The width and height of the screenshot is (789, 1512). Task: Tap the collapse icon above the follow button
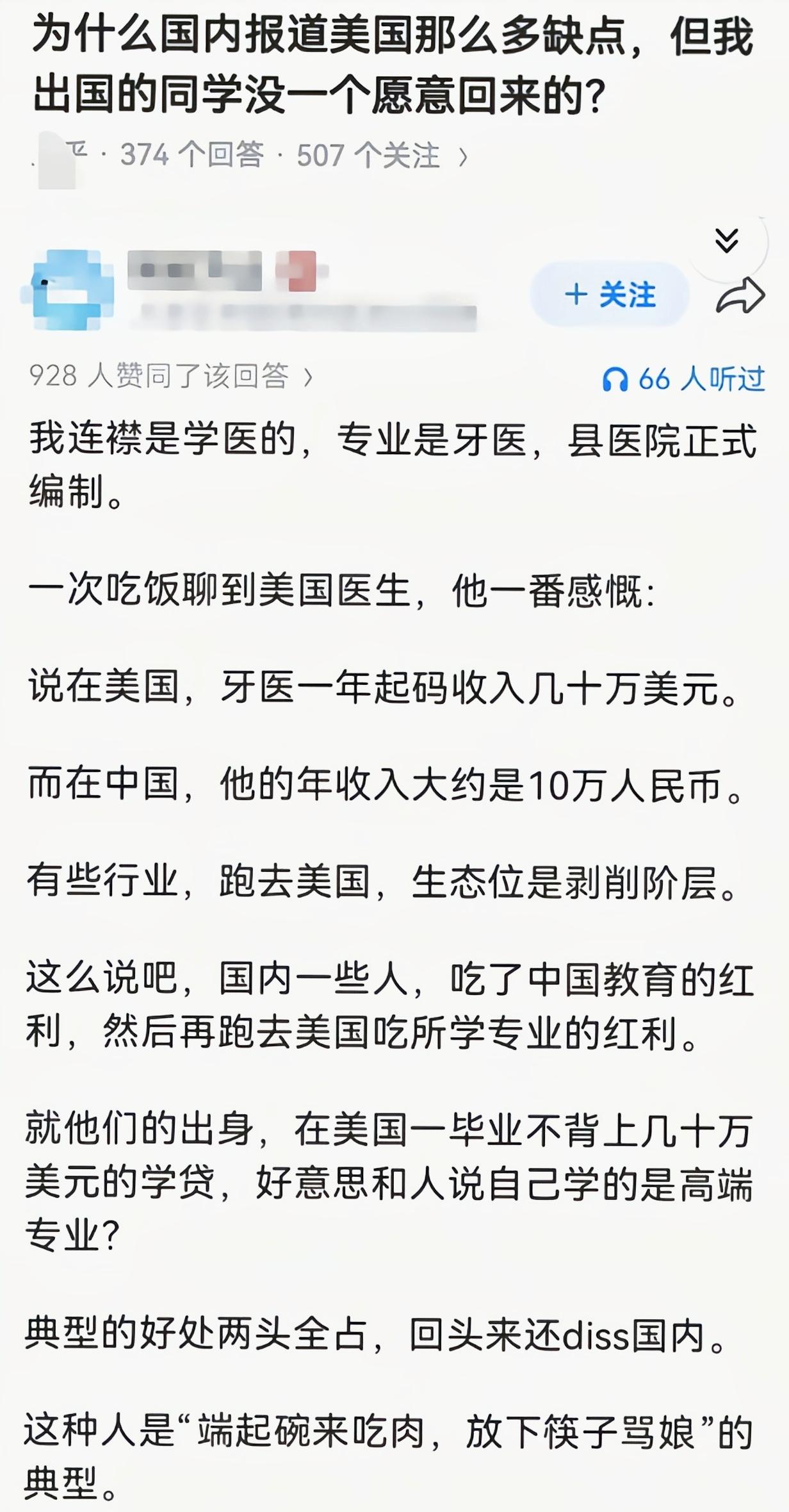coord(727,240)
